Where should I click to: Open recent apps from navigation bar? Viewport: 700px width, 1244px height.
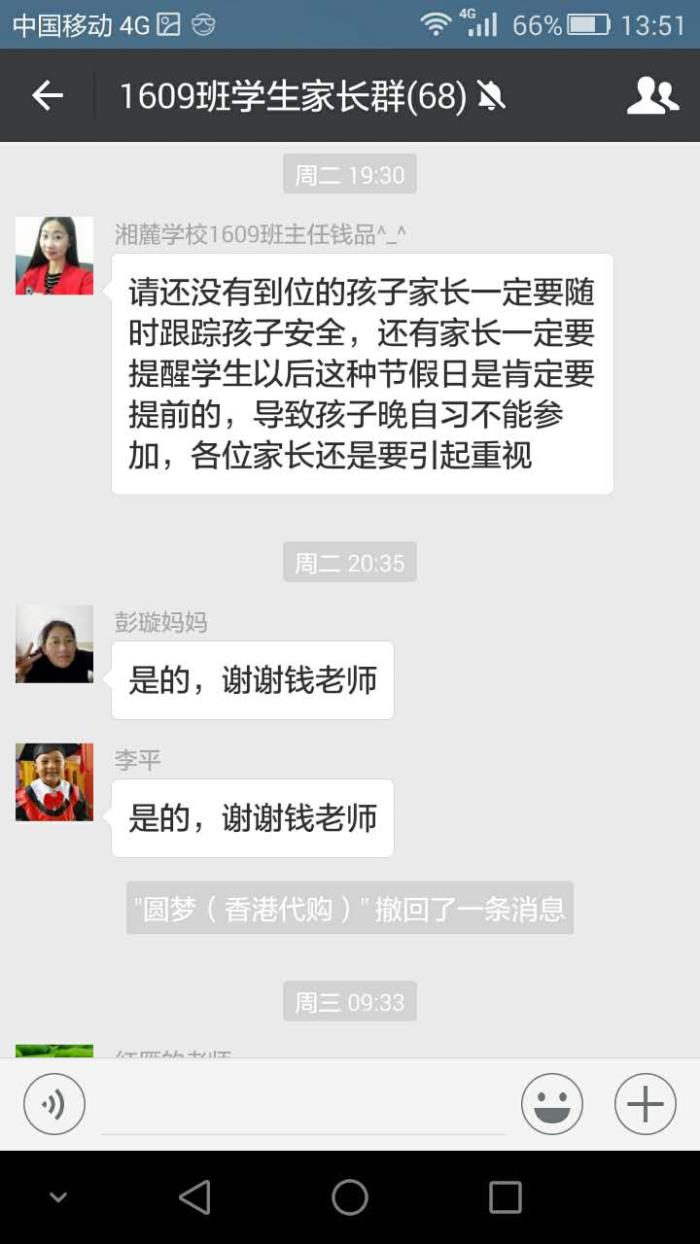(x=505, y=1197)
